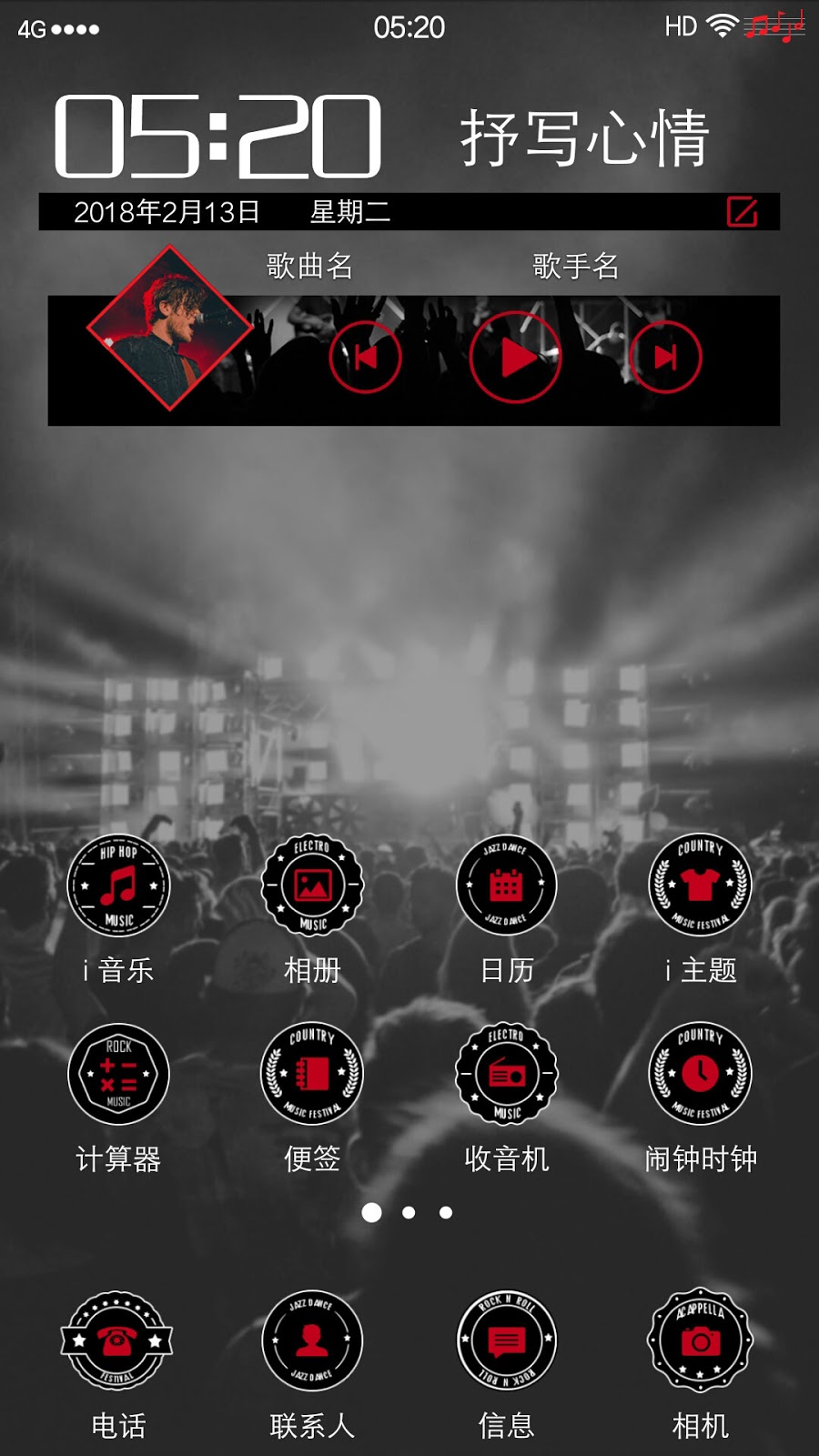Play the song in the music widget
Viewport: 819px width, 1456px height.
point(516,358)
